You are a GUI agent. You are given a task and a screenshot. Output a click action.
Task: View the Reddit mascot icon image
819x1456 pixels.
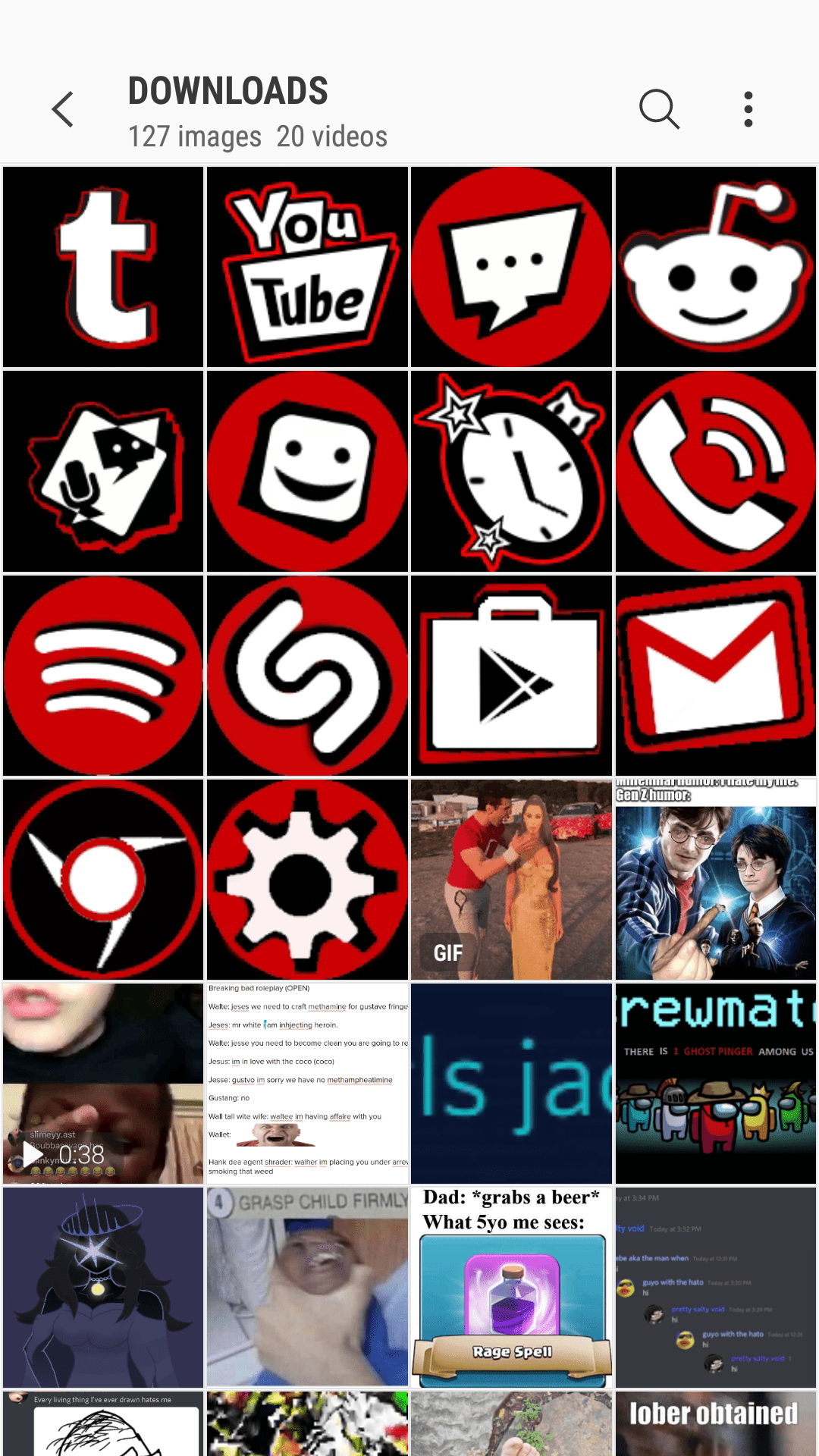point(715,267)
